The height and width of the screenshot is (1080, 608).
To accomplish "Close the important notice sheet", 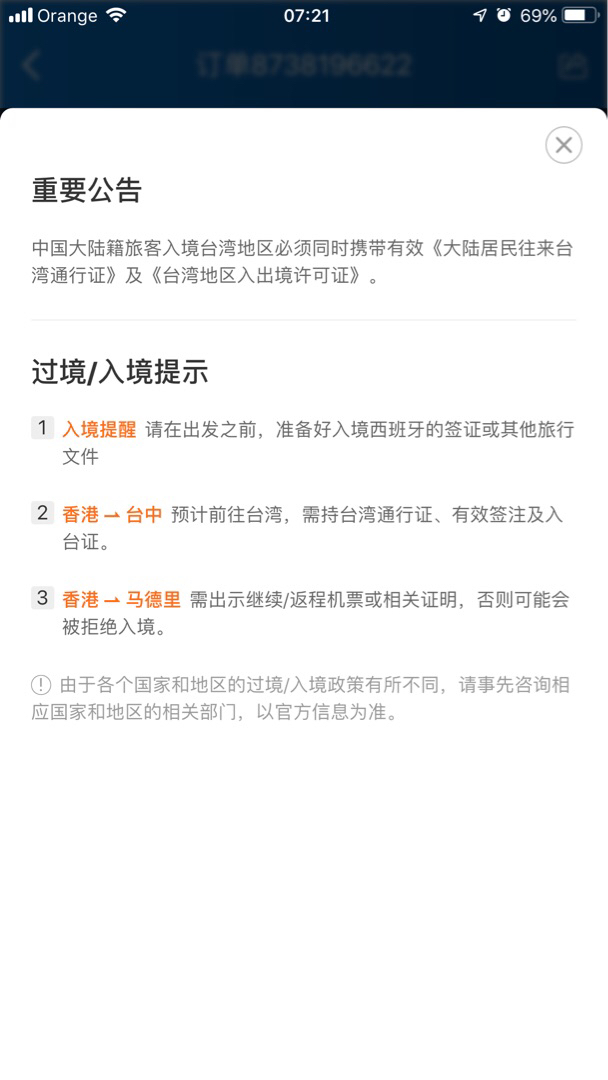I will pyautogui.click(x=563, y=145).
